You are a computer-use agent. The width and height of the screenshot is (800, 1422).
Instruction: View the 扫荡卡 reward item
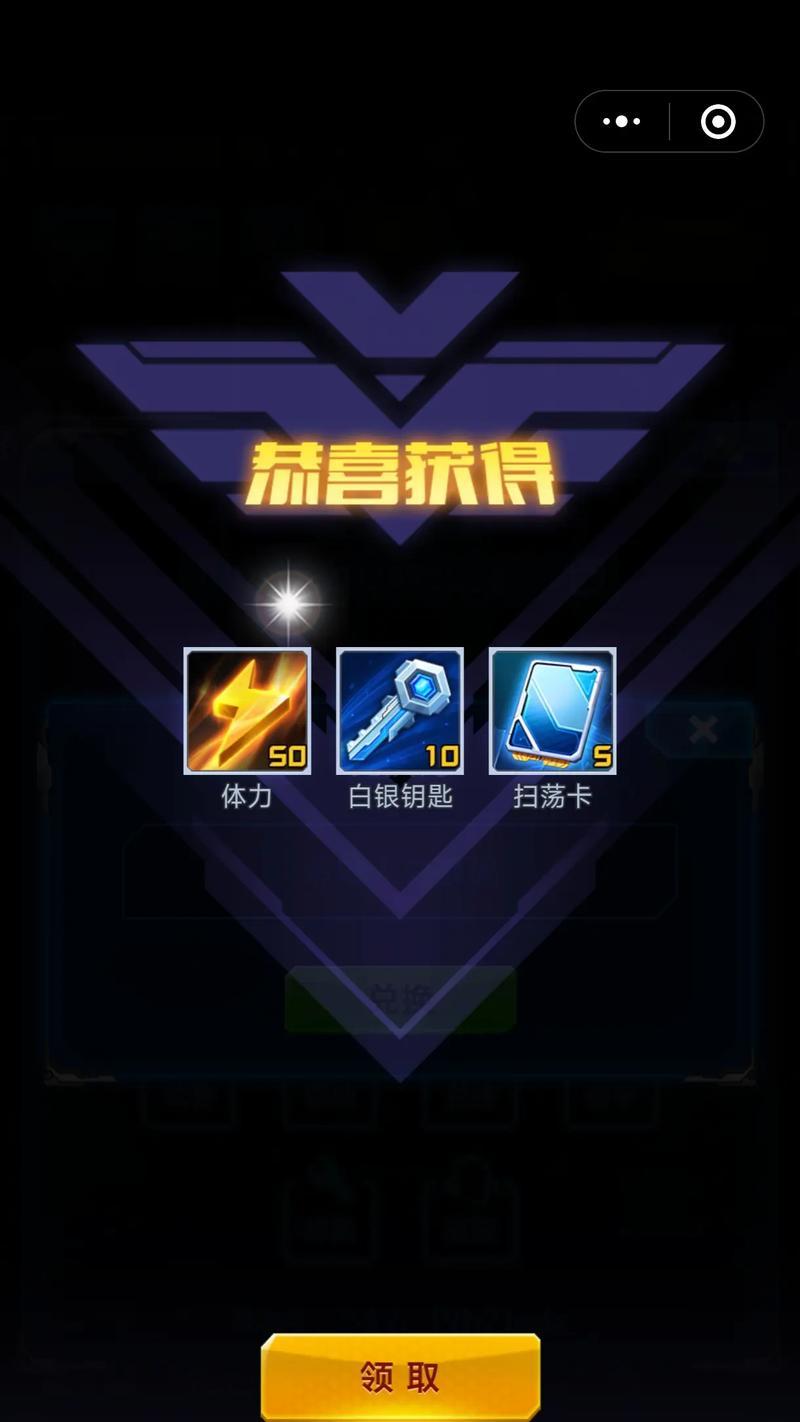(552, 711)
